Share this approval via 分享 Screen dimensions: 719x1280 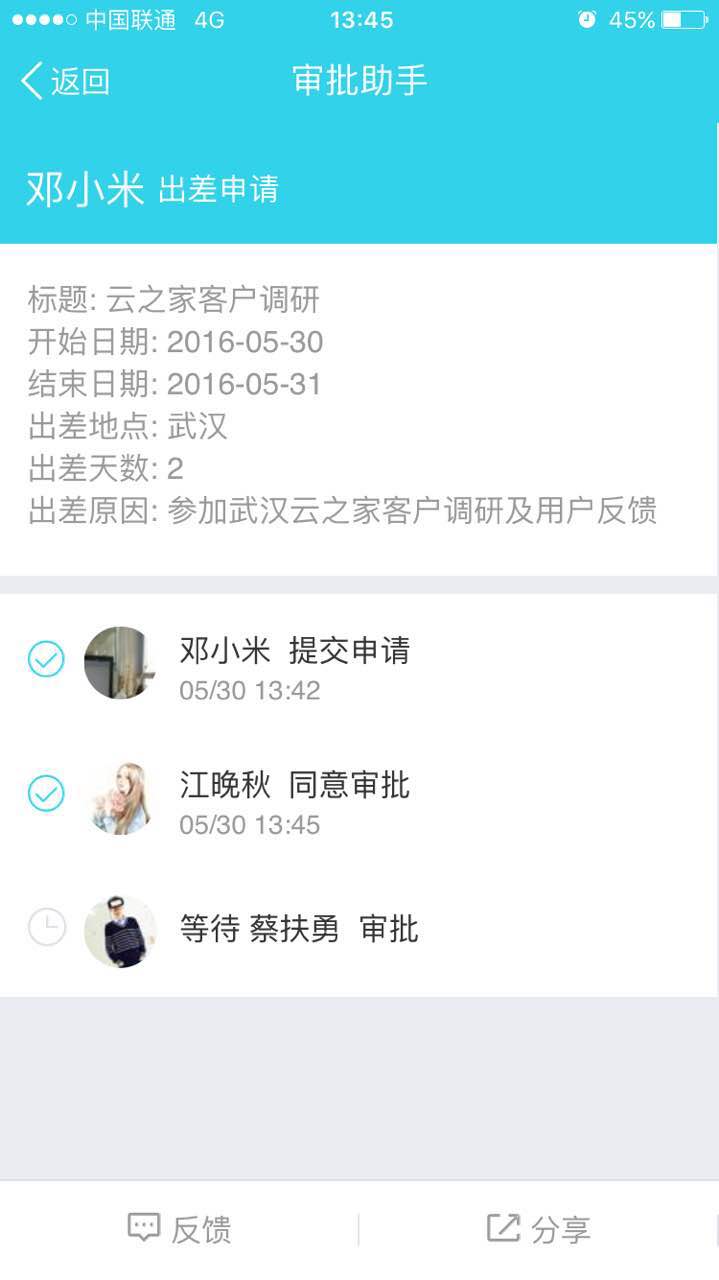[x=539, y=1229]
